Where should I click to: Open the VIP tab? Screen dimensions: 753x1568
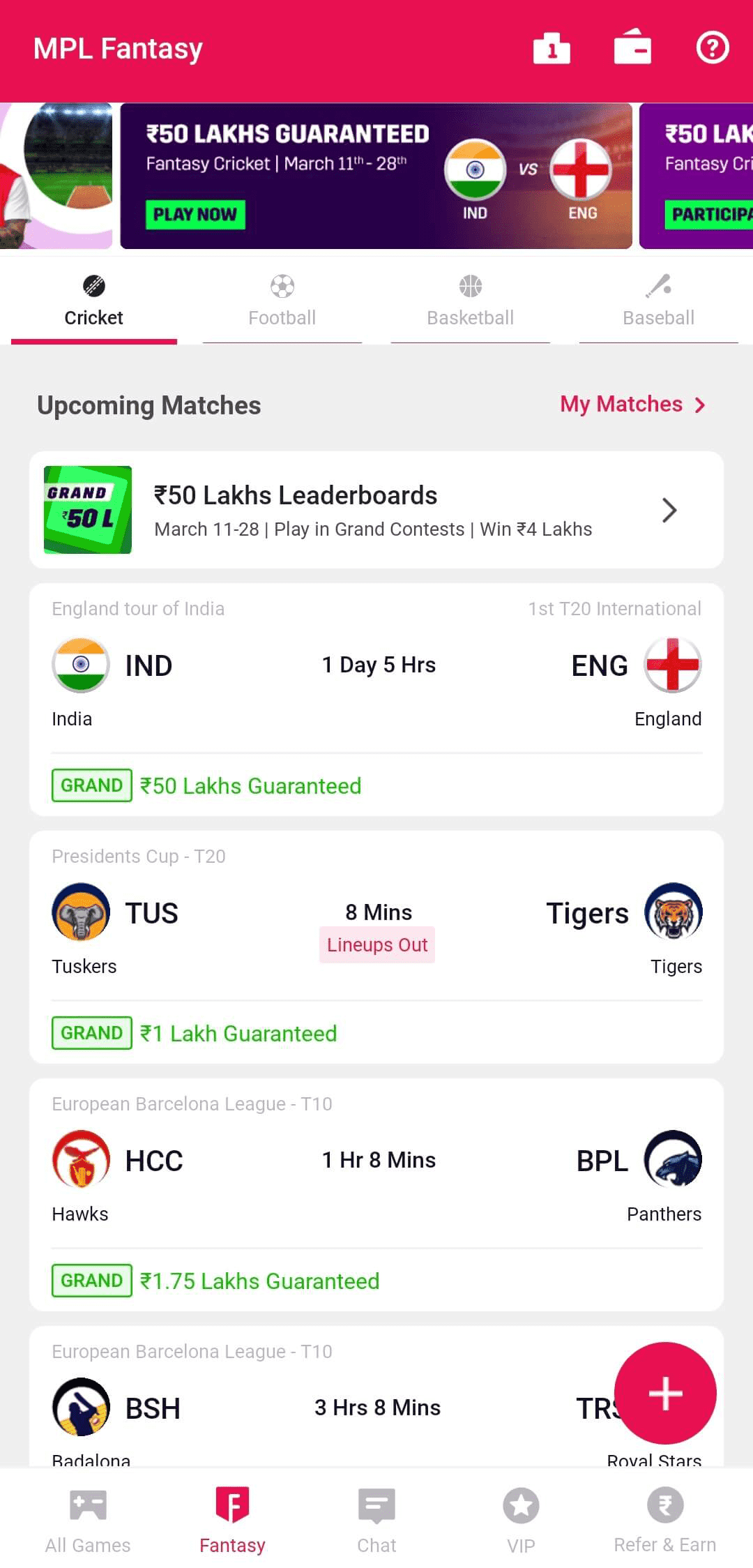[521, 1521]
